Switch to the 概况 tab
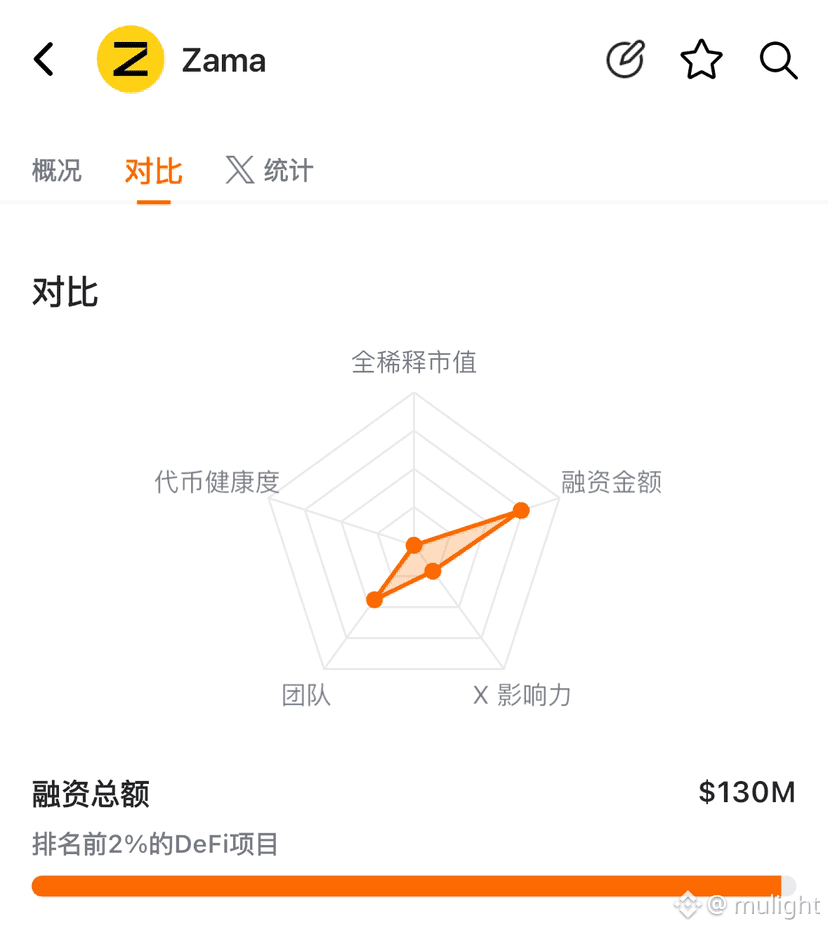The image size is (828, 930). [x=57, y=171]
